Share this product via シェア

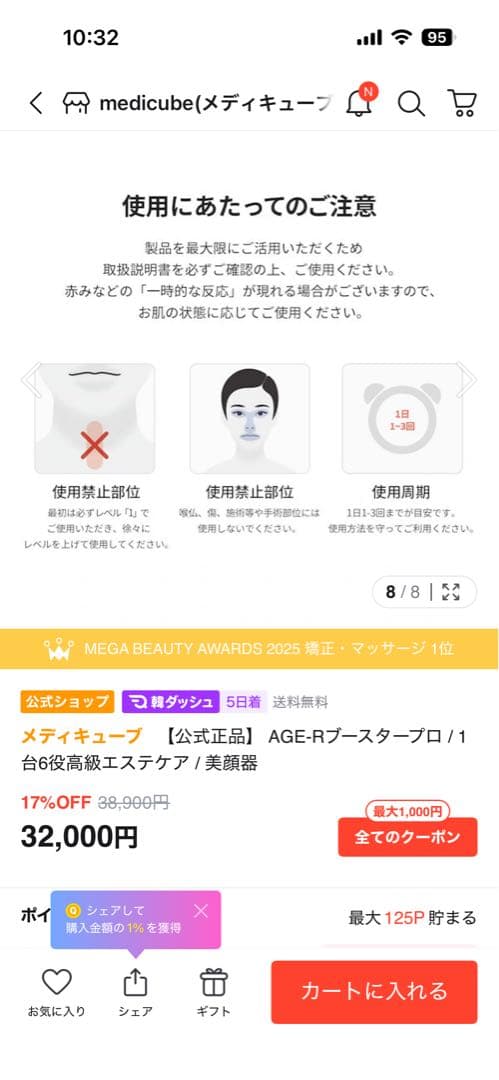135,993
